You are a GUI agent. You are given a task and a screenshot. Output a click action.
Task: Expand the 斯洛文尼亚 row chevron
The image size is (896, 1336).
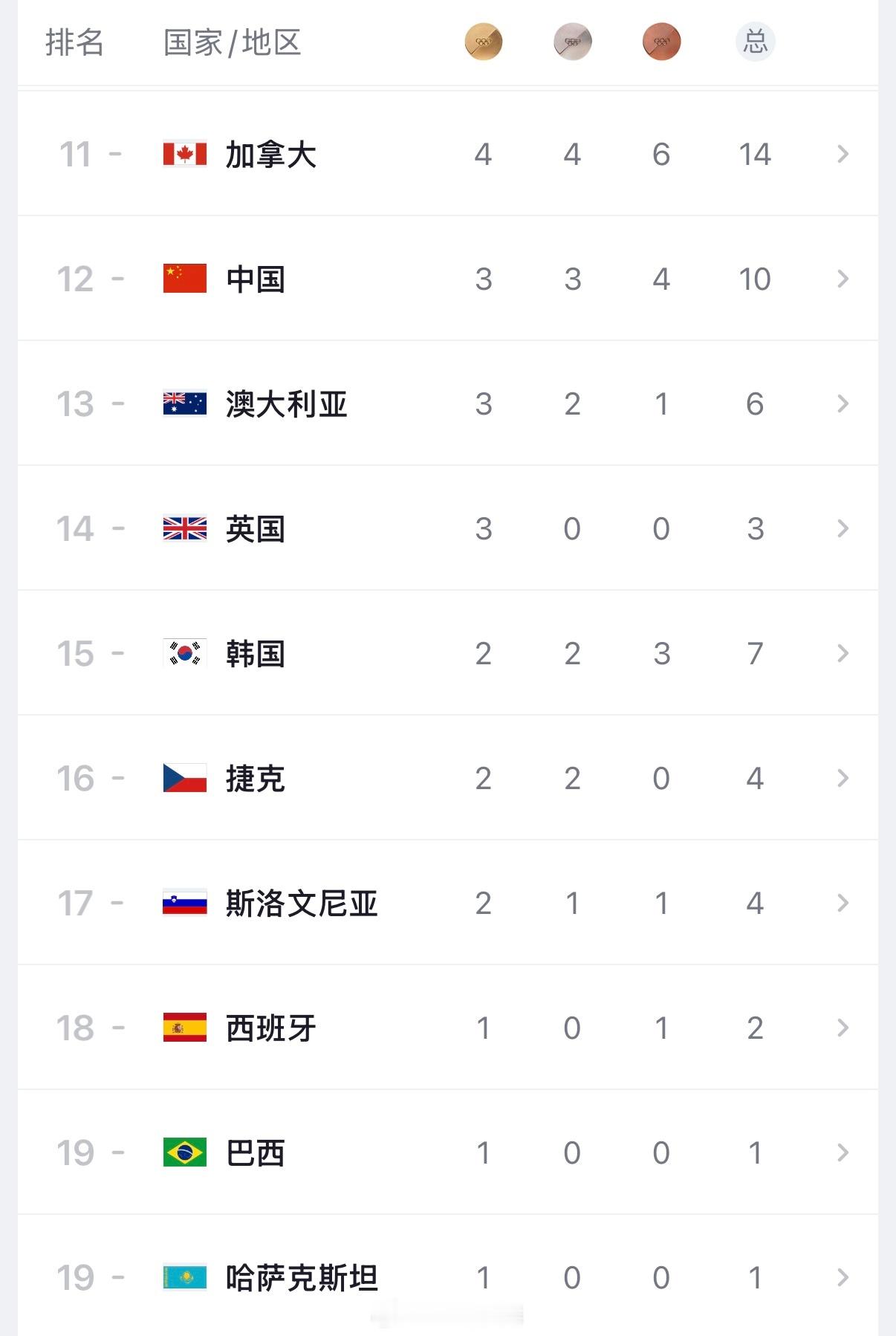[x=843, y=903]
